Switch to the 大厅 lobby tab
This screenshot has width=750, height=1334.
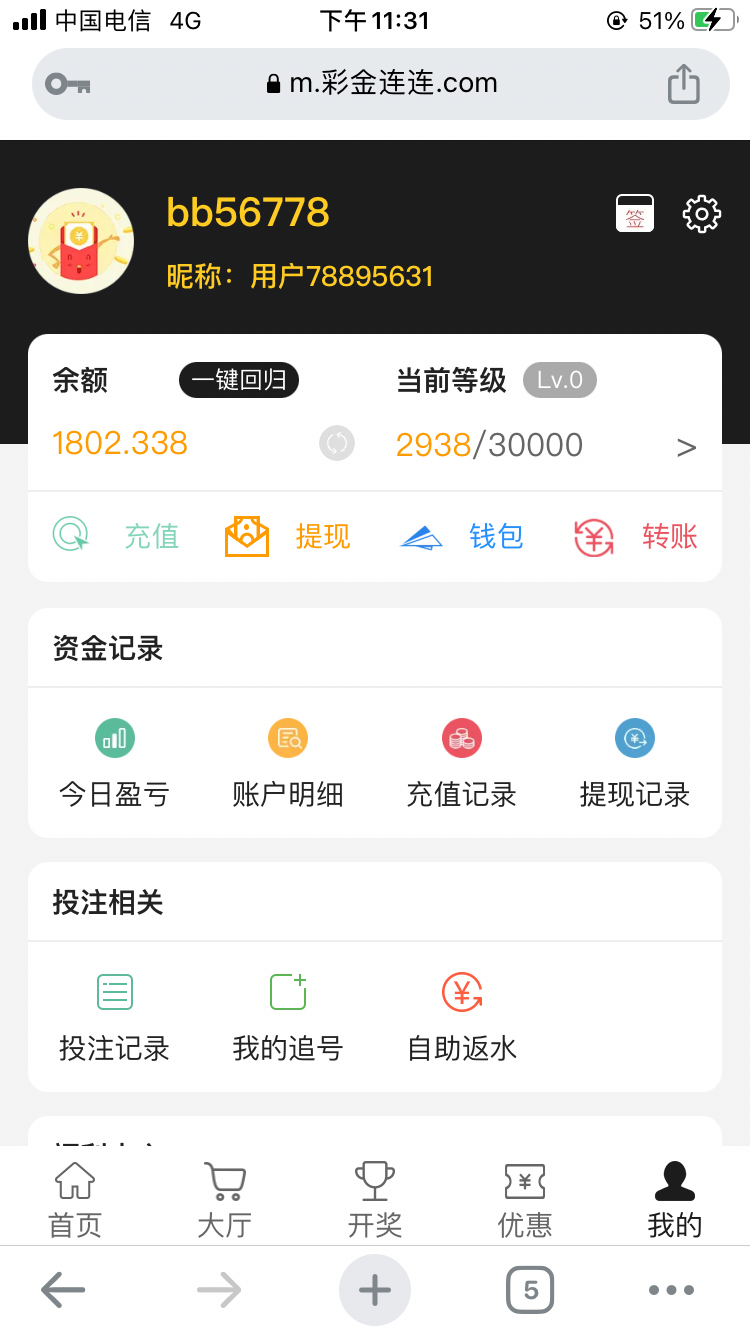point(225,1200)
